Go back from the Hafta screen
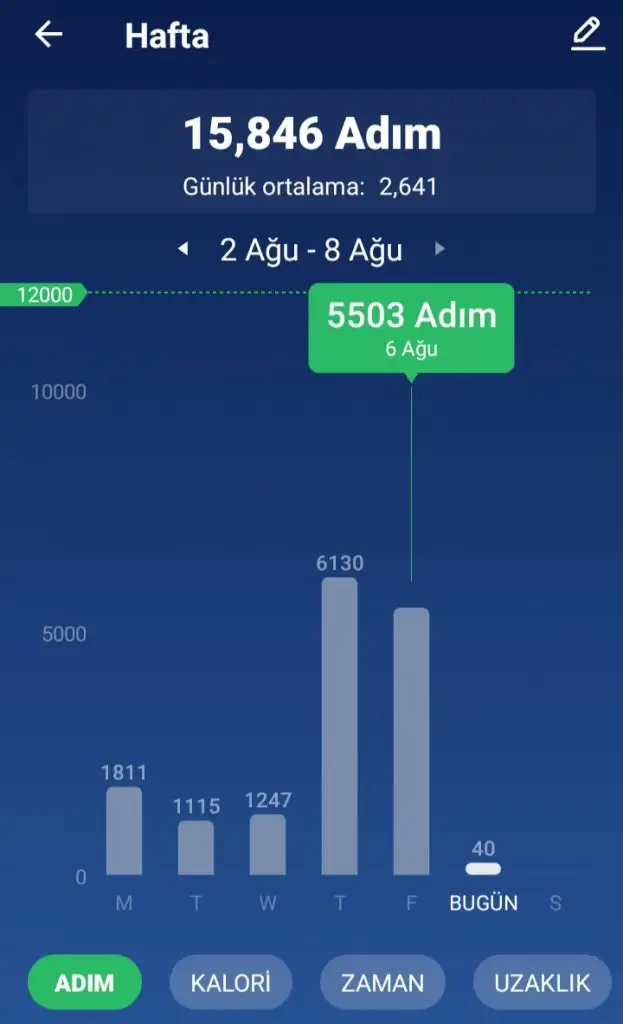 pos(48,35)
